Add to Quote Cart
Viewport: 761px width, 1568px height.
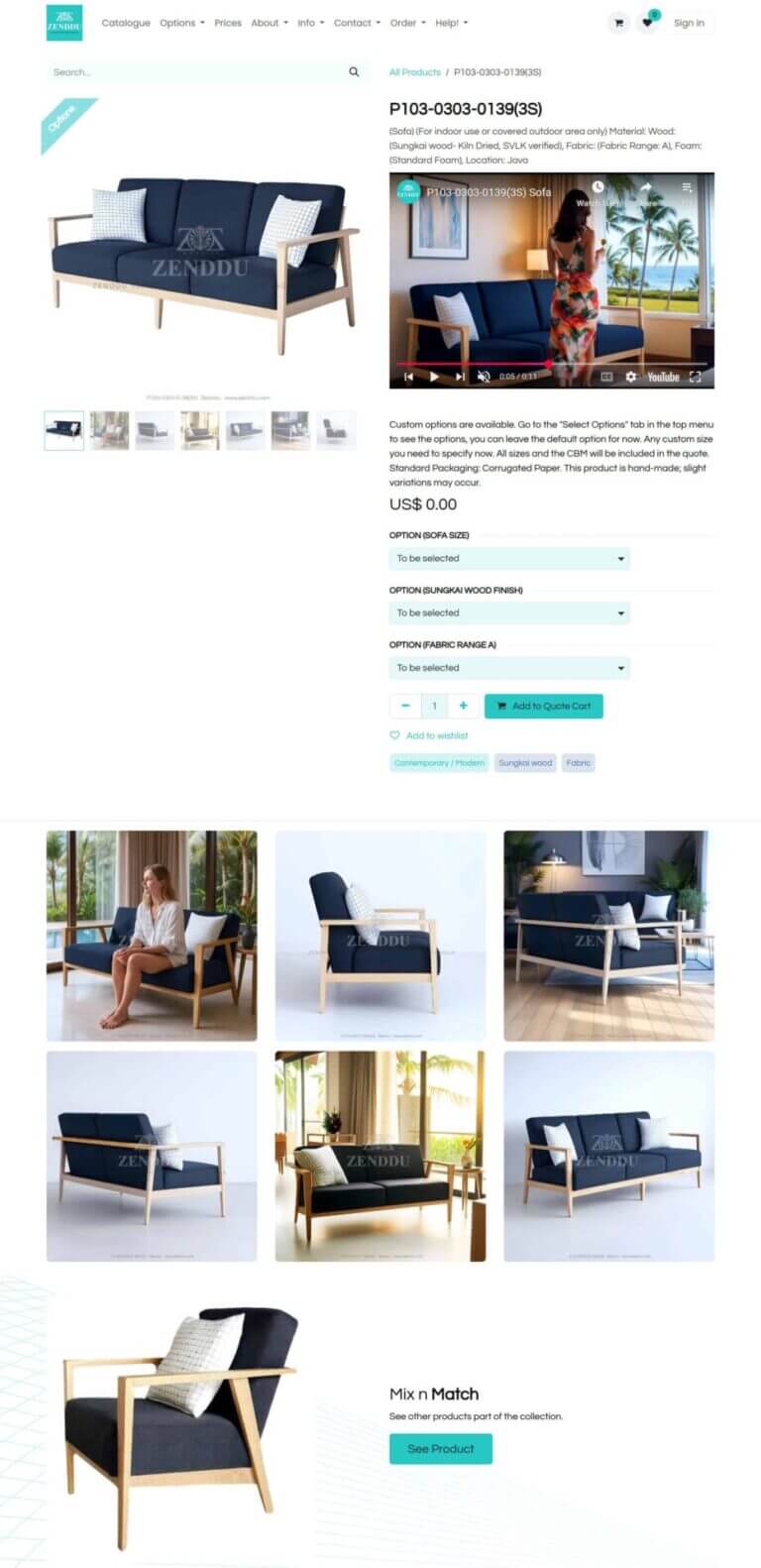pyautogui.click(x=543, y=706)
